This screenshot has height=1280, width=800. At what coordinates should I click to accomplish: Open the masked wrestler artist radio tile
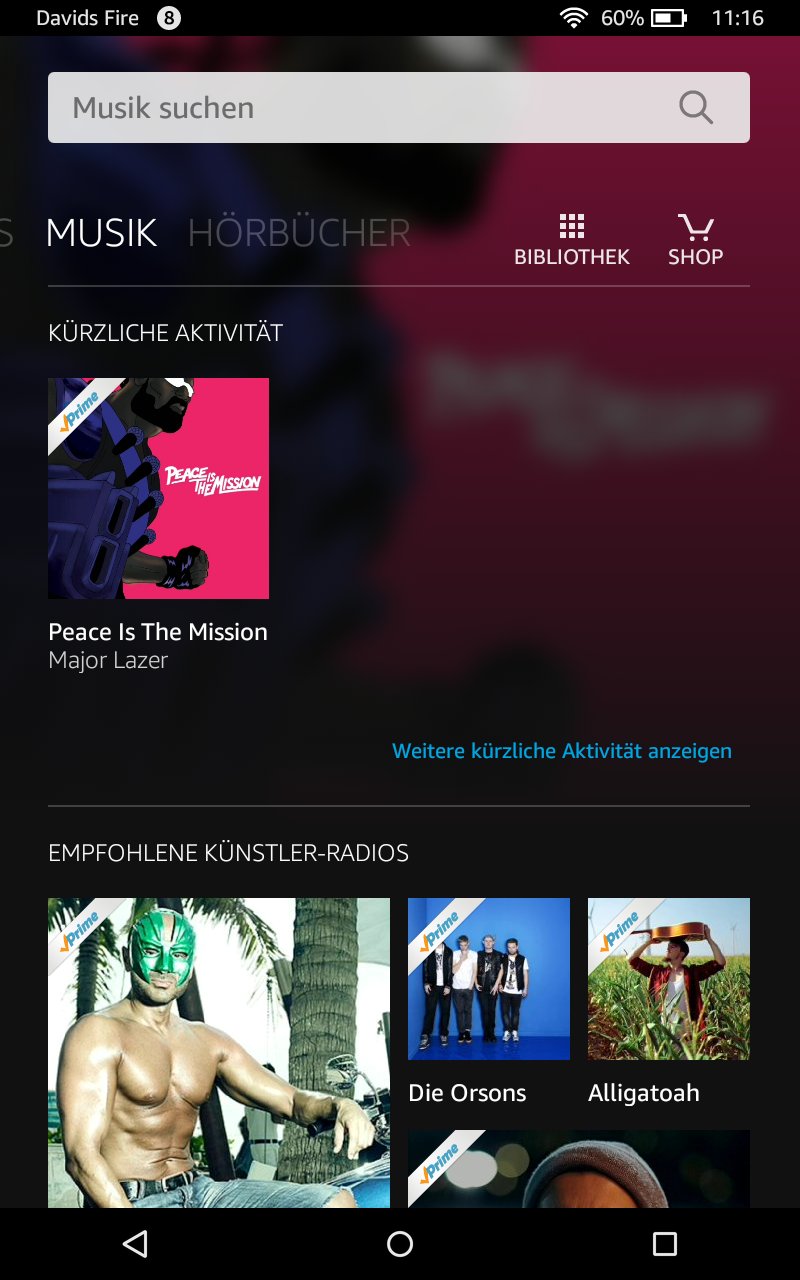[219, 1052]
